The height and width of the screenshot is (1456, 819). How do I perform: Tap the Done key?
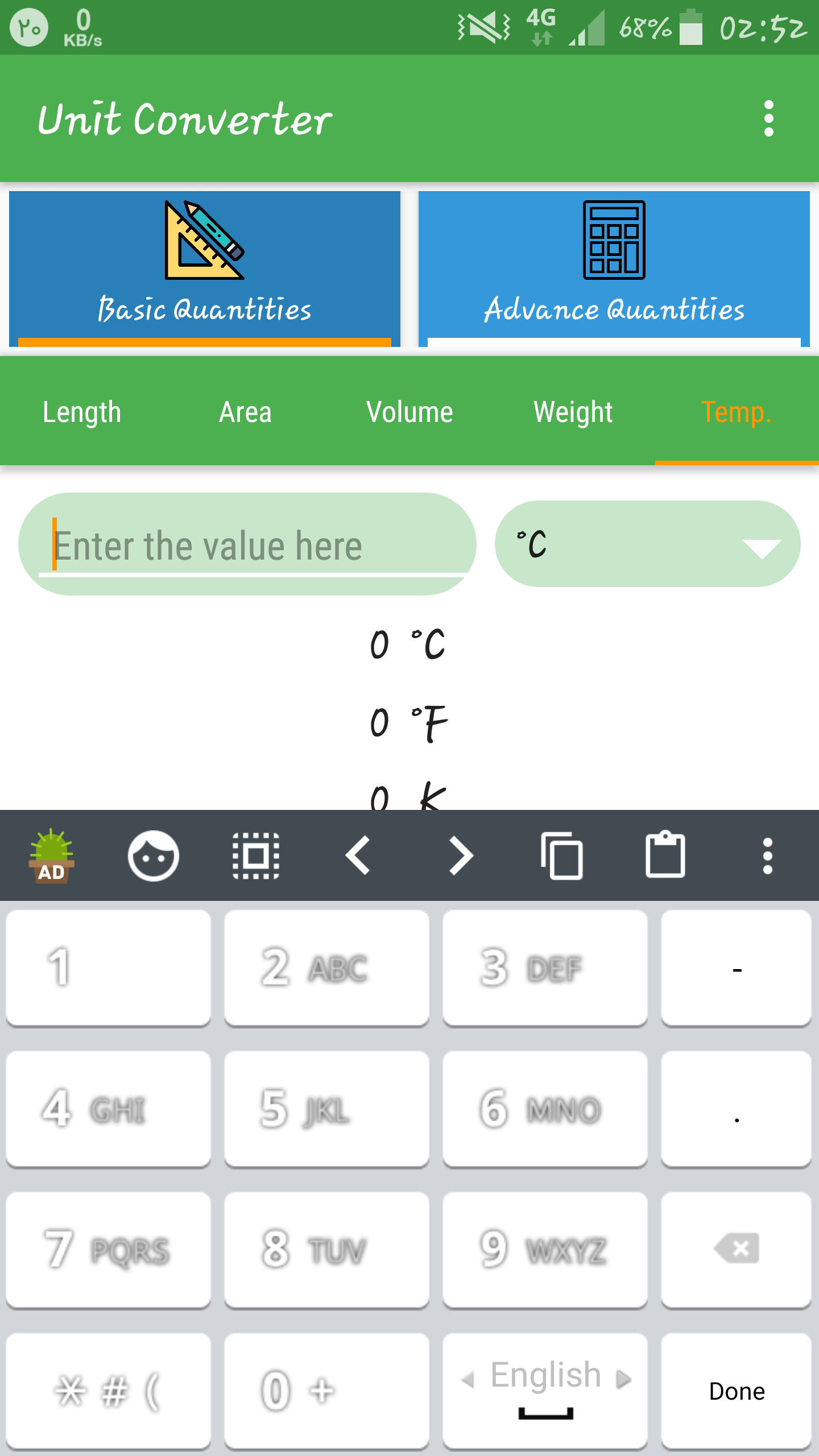coord(737,1391)
